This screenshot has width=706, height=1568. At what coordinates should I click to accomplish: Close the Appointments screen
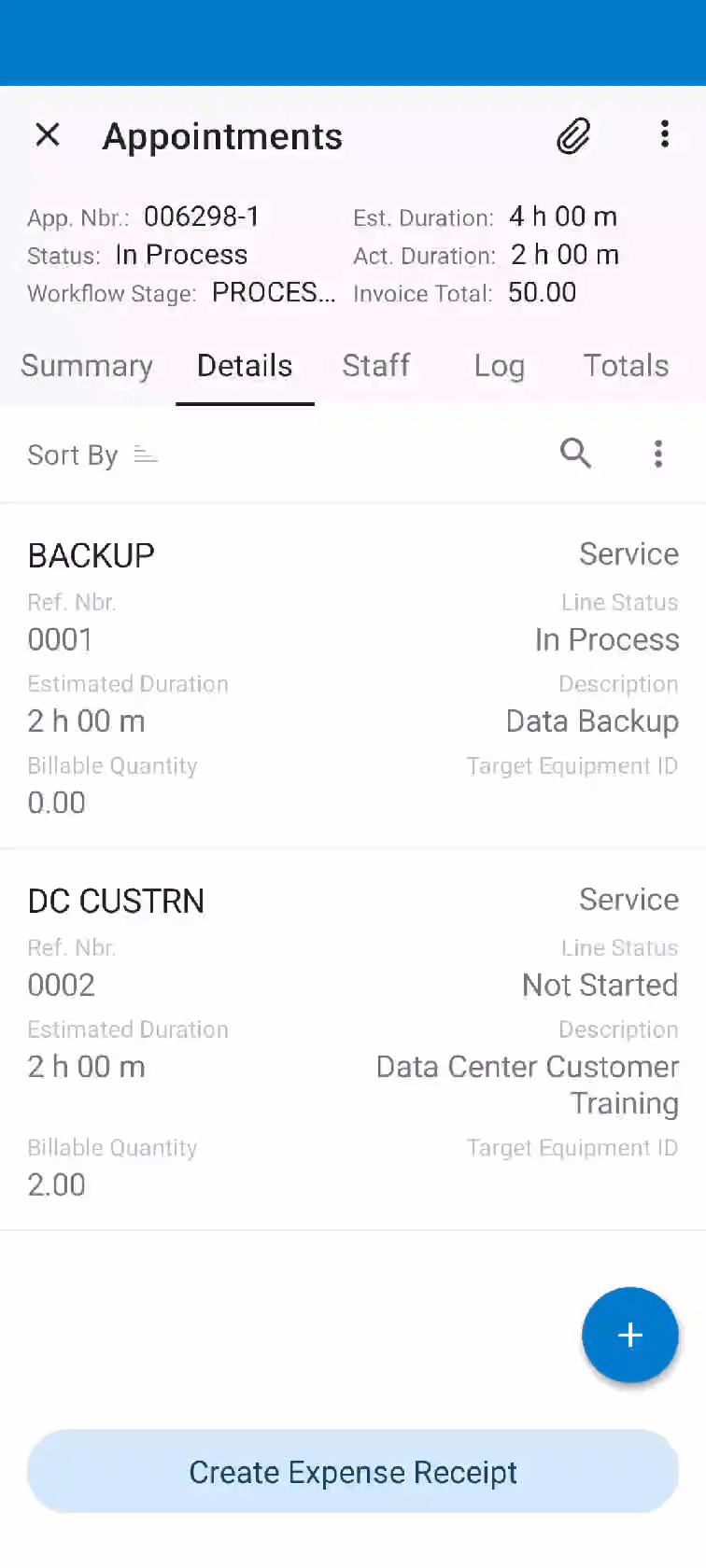tap(48, 135)
